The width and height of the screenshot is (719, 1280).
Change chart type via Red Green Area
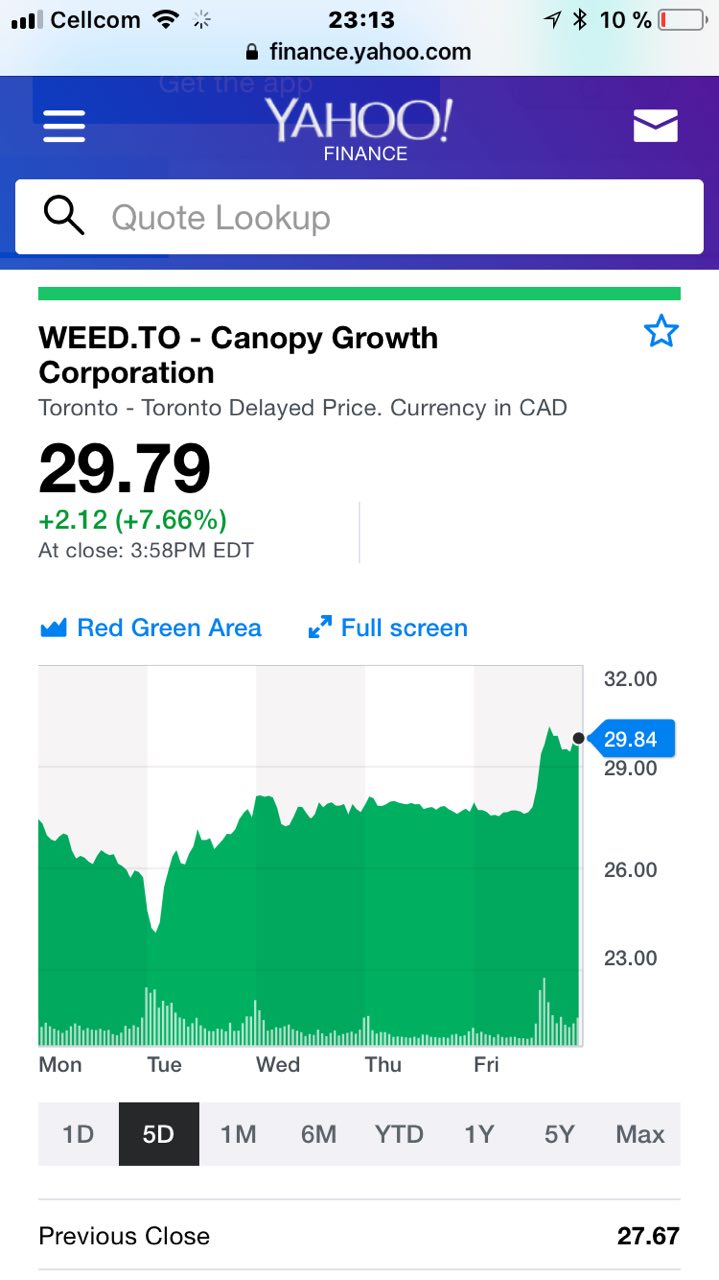[x=150, y=628]
